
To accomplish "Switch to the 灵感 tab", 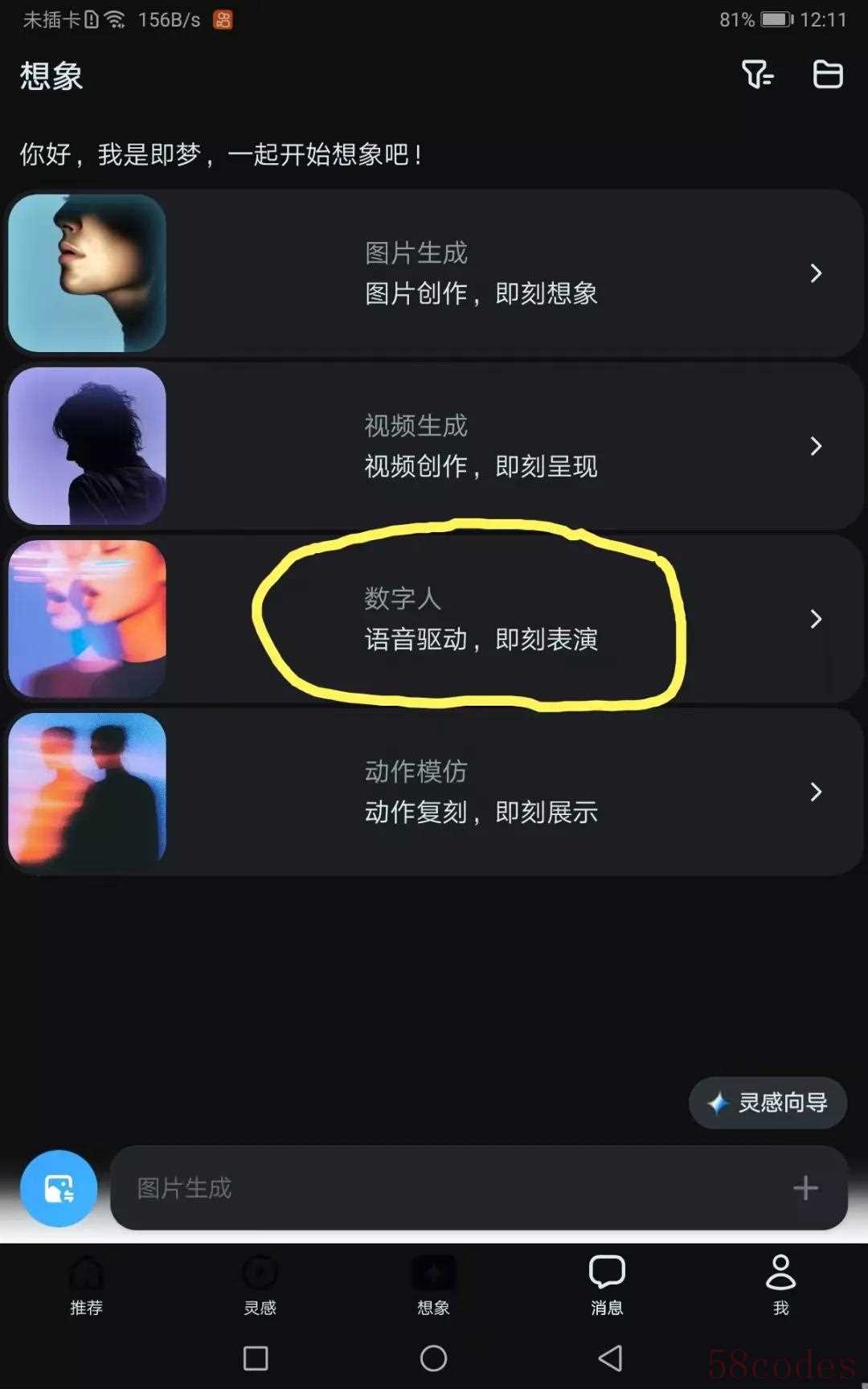I will 260,1285.
